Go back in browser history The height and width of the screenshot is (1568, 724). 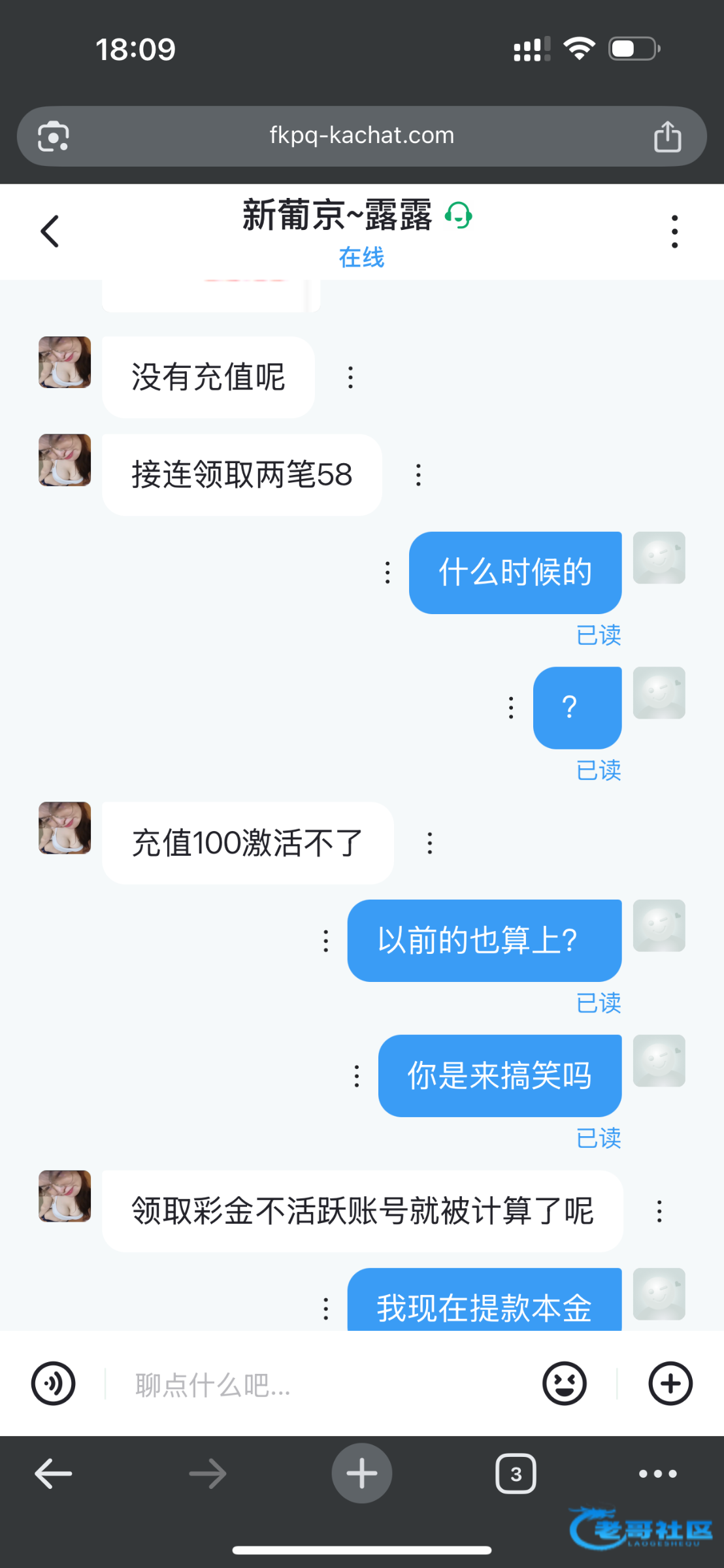pos(54,1474)
